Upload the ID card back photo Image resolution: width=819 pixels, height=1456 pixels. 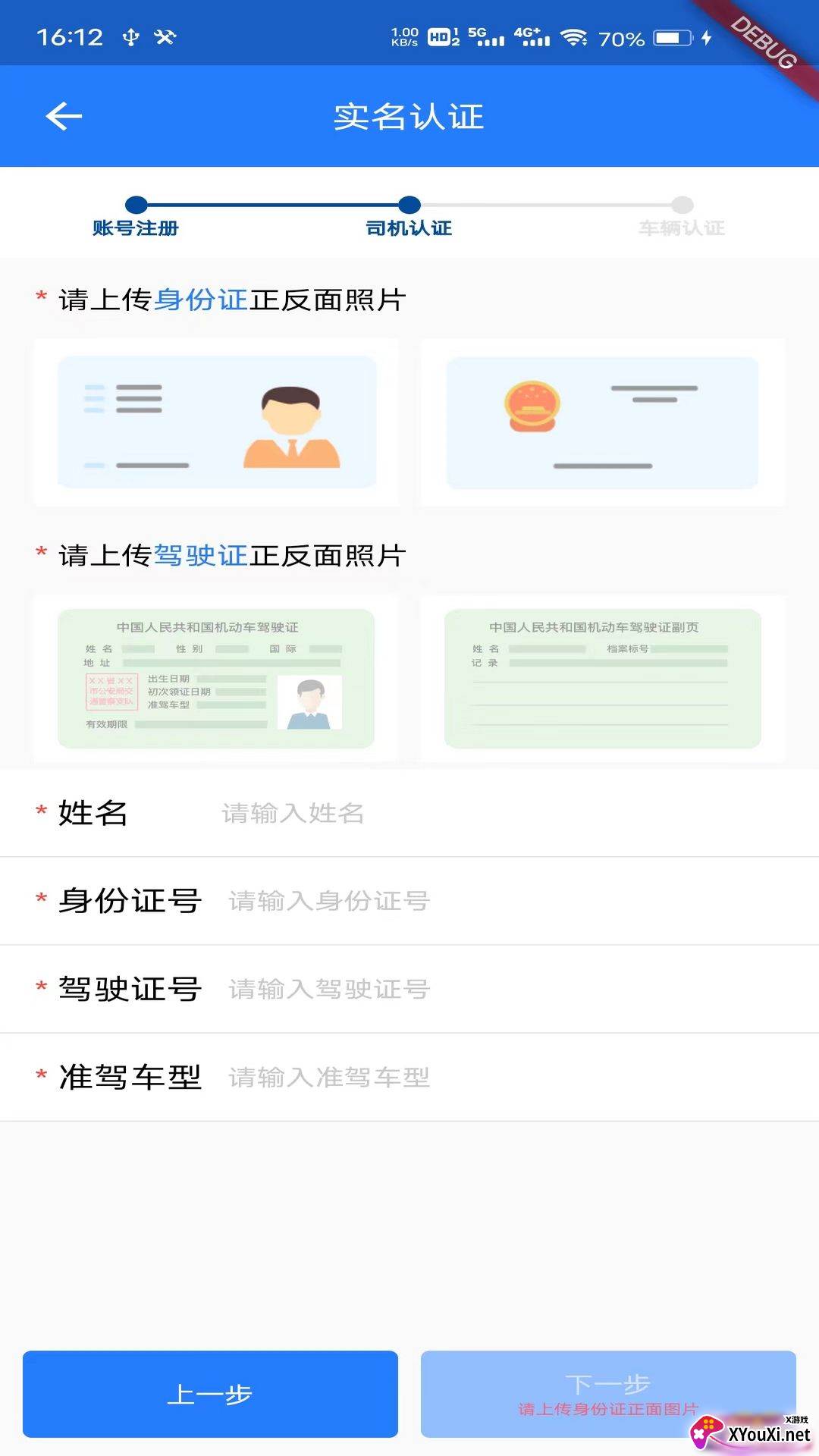click(x=603, y=422)
